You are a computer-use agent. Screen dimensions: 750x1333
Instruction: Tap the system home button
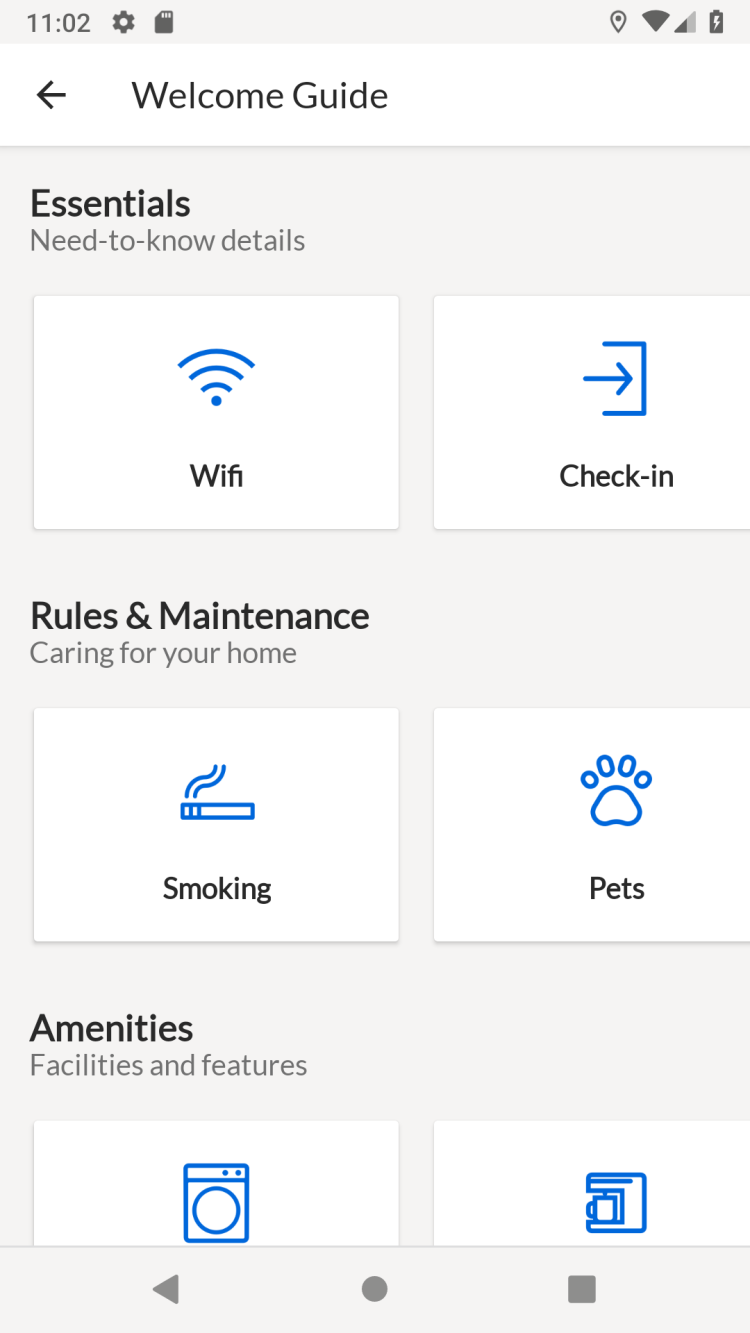375,1289
